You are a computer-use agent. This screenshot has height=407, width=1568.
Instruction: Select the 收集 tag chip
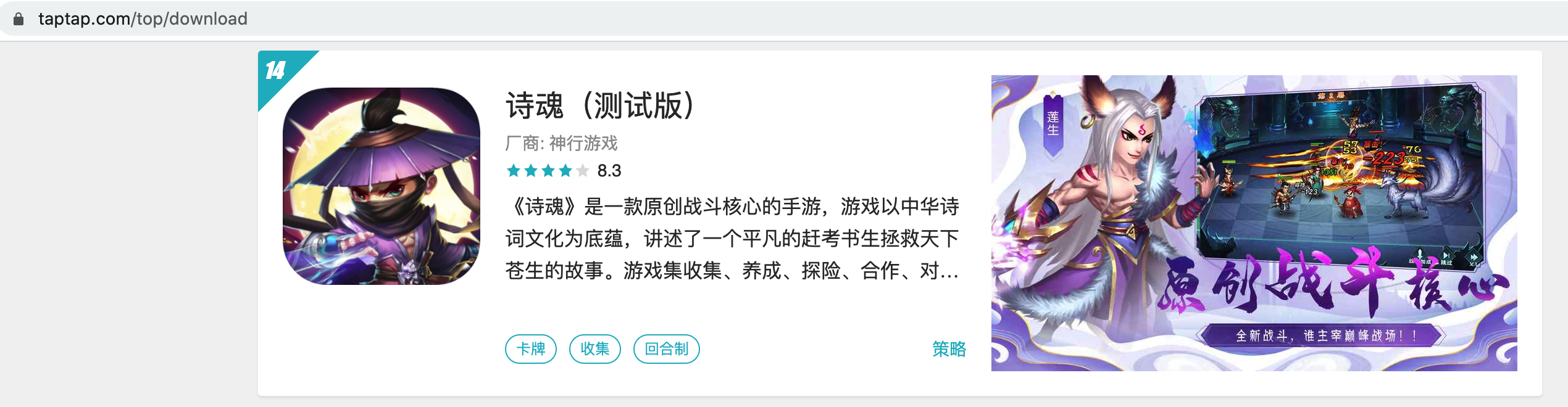point(594,349)
